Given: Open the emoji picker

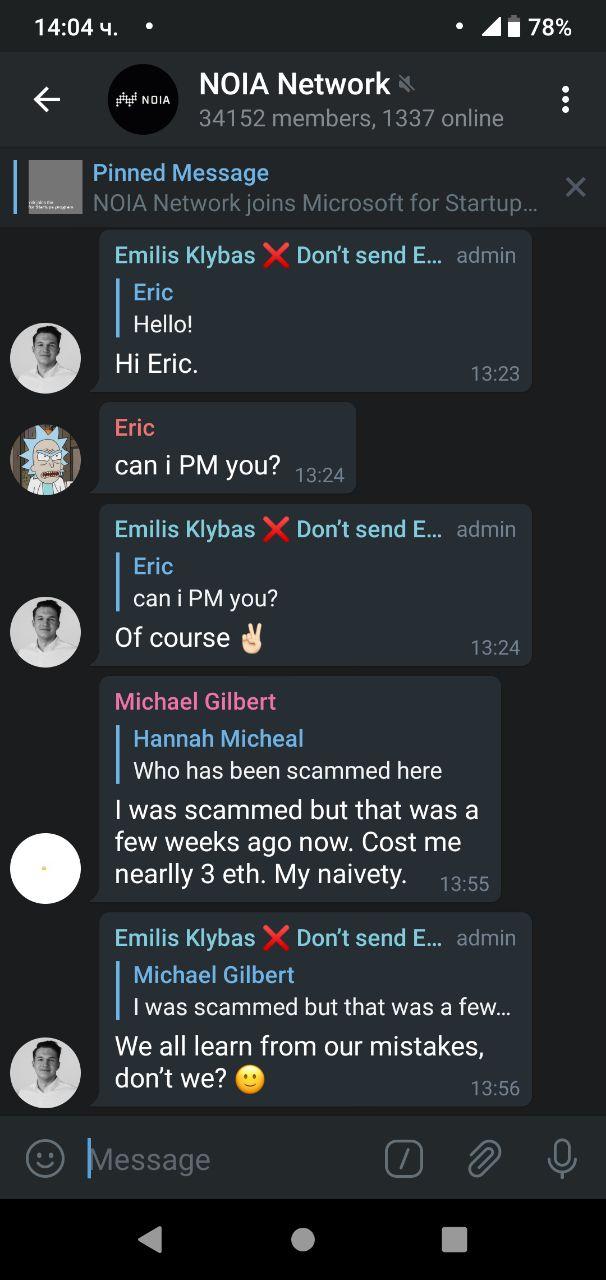Looking at the screenshot, I should coord(45,1159).
